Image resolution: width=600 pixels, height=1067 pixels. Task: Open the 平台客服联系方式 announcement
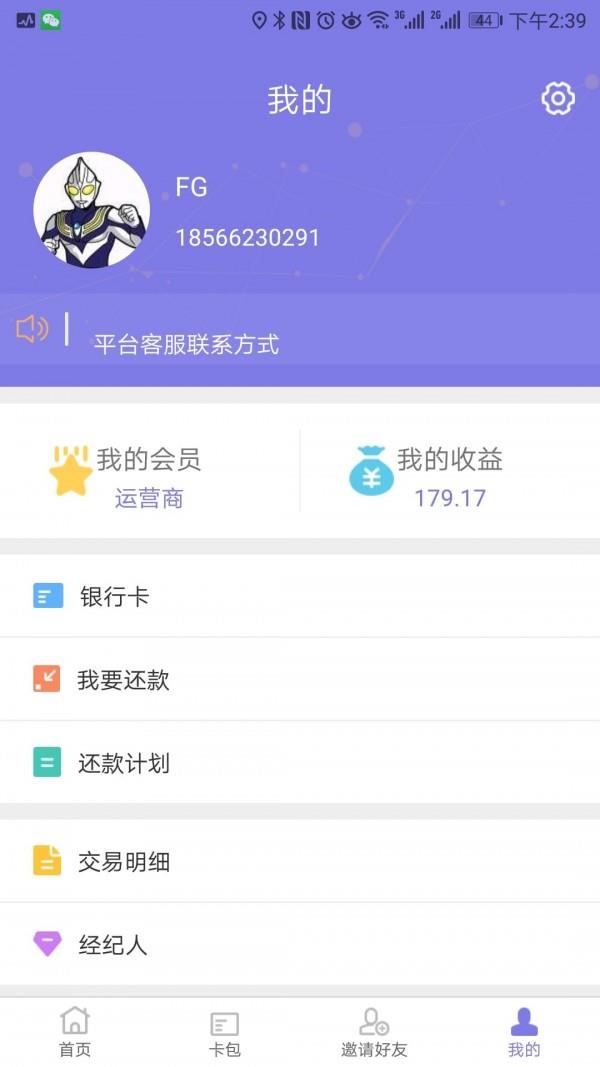tap(186, 345)
